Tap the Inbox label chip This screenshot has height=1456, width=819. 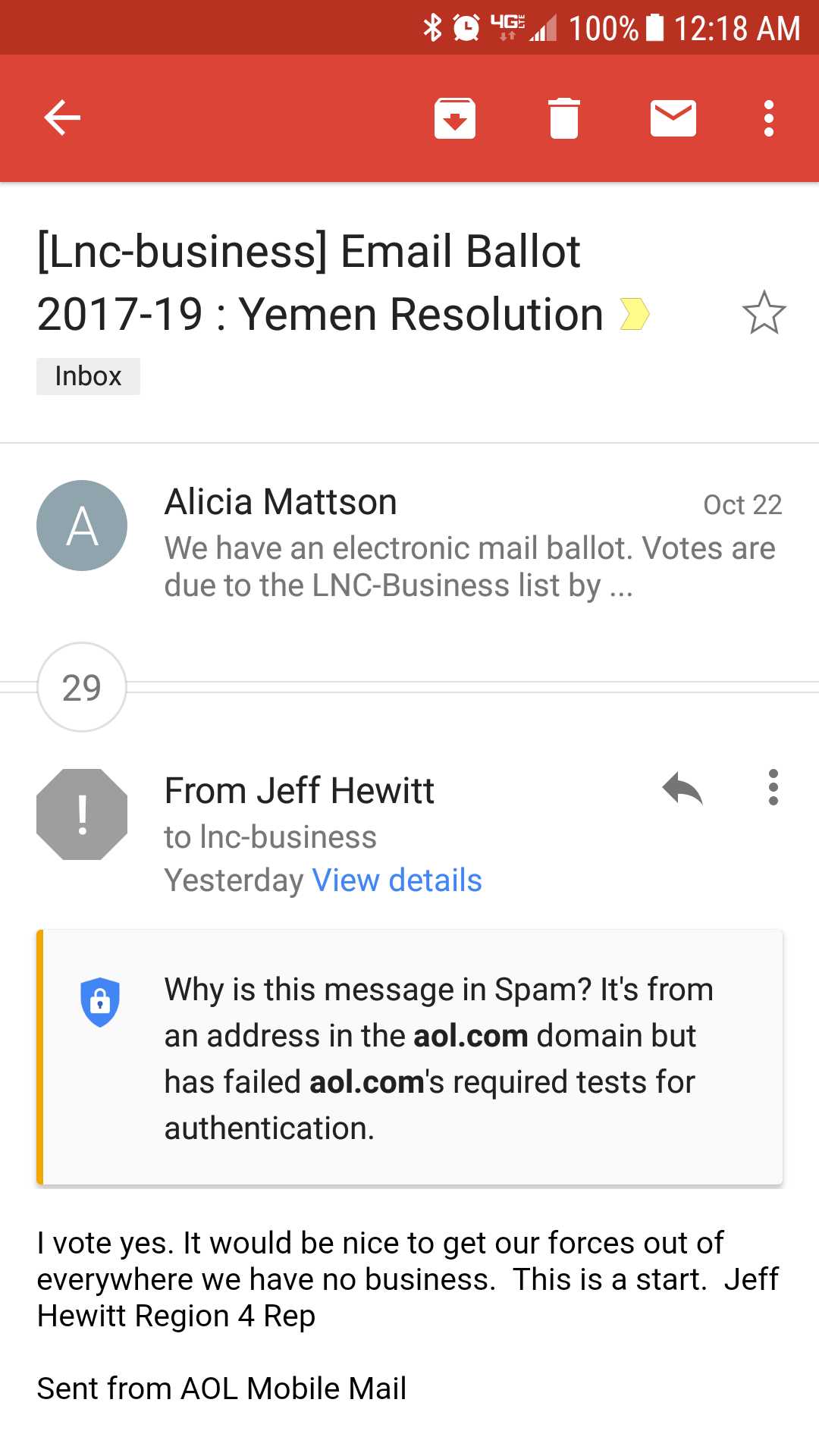click(88, 376)
